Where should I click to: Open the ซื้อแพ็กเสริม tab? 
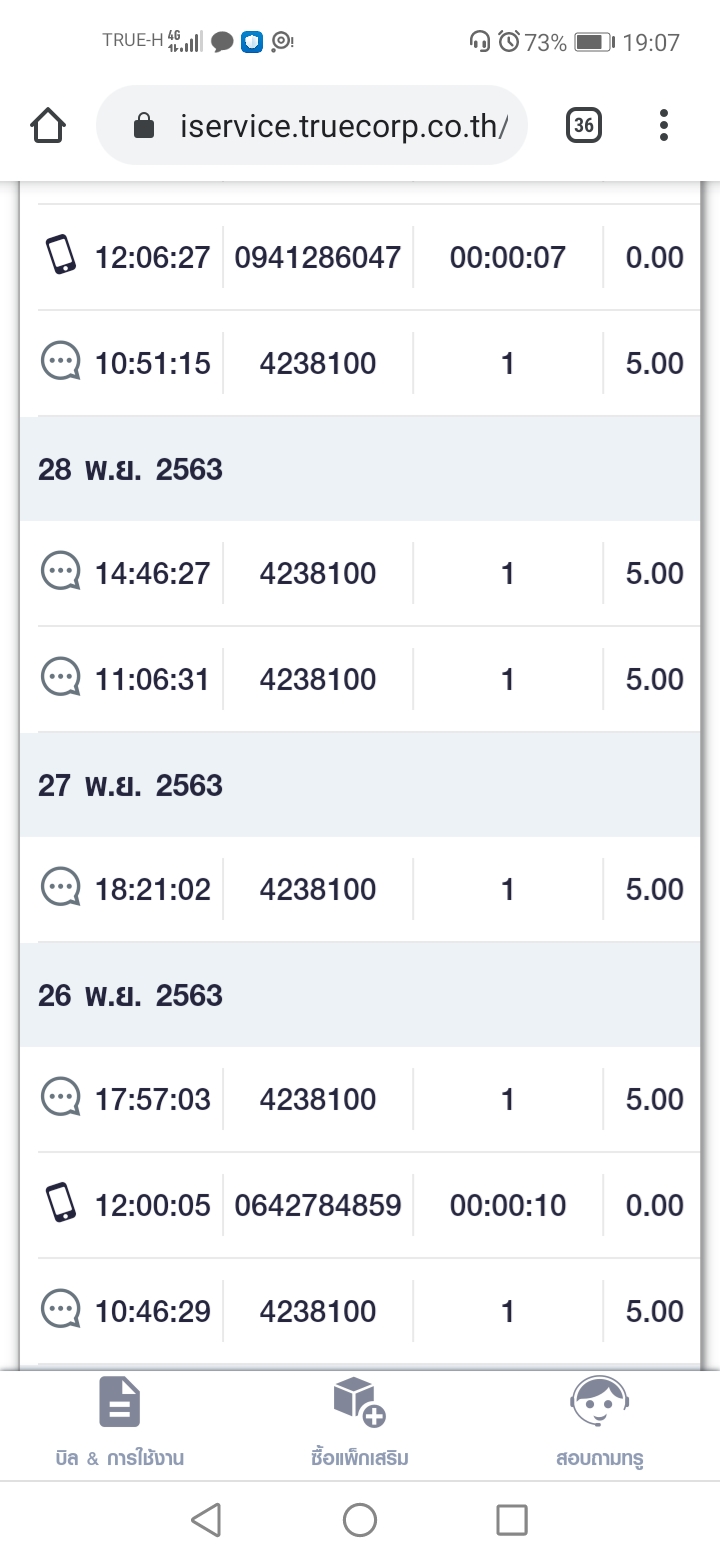[360, 1424]
